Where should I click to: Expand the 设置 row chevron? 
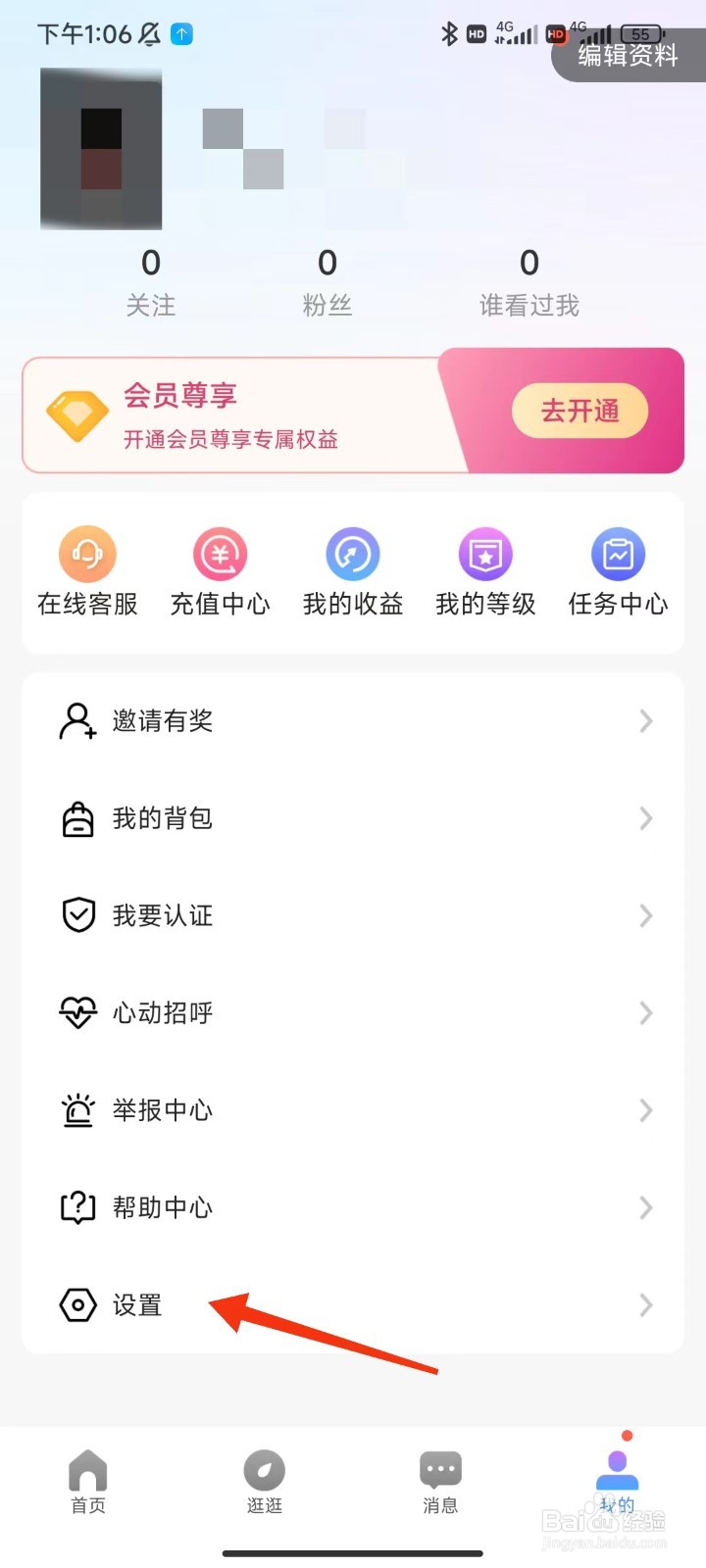(x=644, y=1304)
